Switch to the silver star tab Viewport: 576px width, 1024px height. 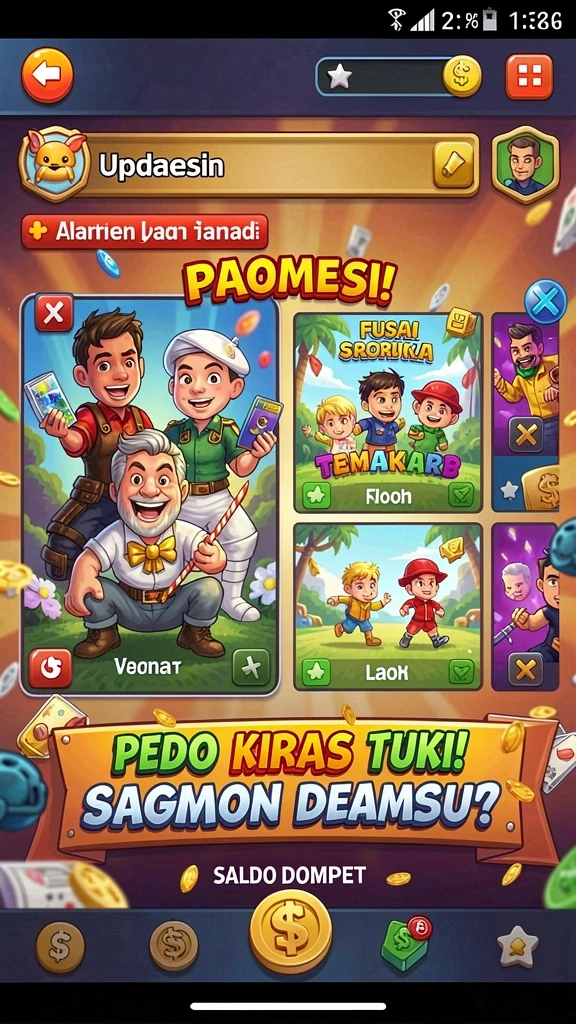517,946
